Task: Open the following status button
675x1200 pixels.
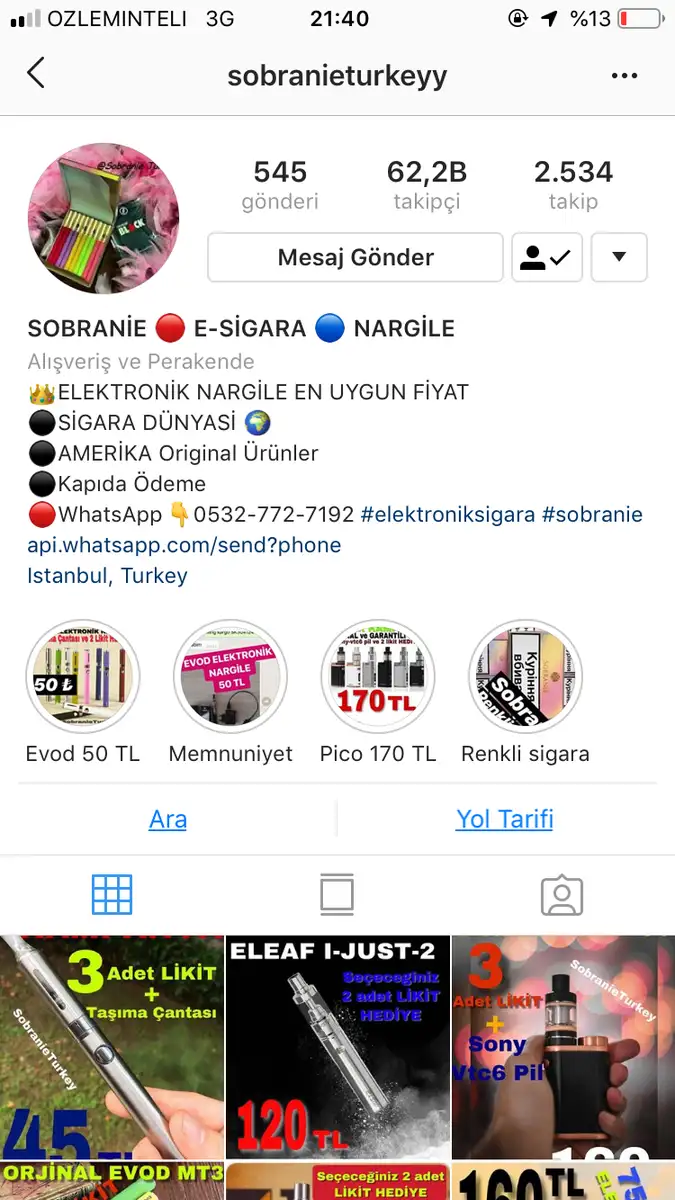Action: 546,258
